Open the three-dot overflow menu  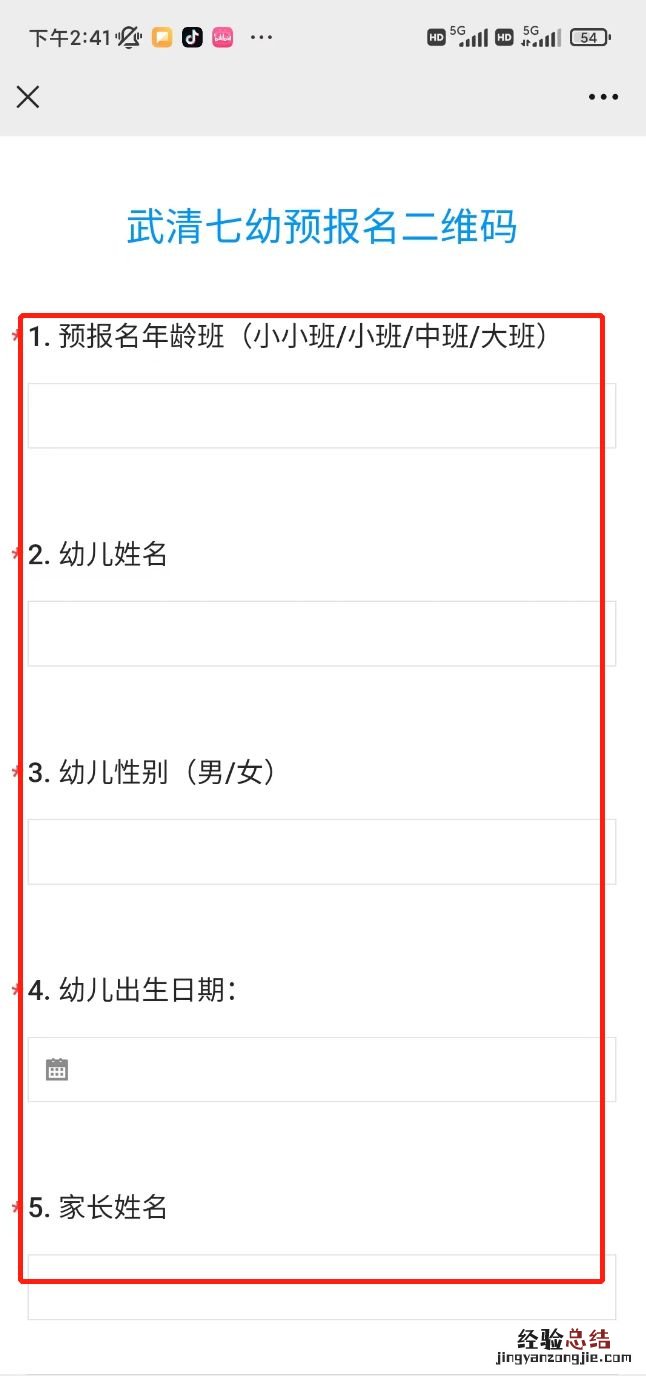coord(603,97)
